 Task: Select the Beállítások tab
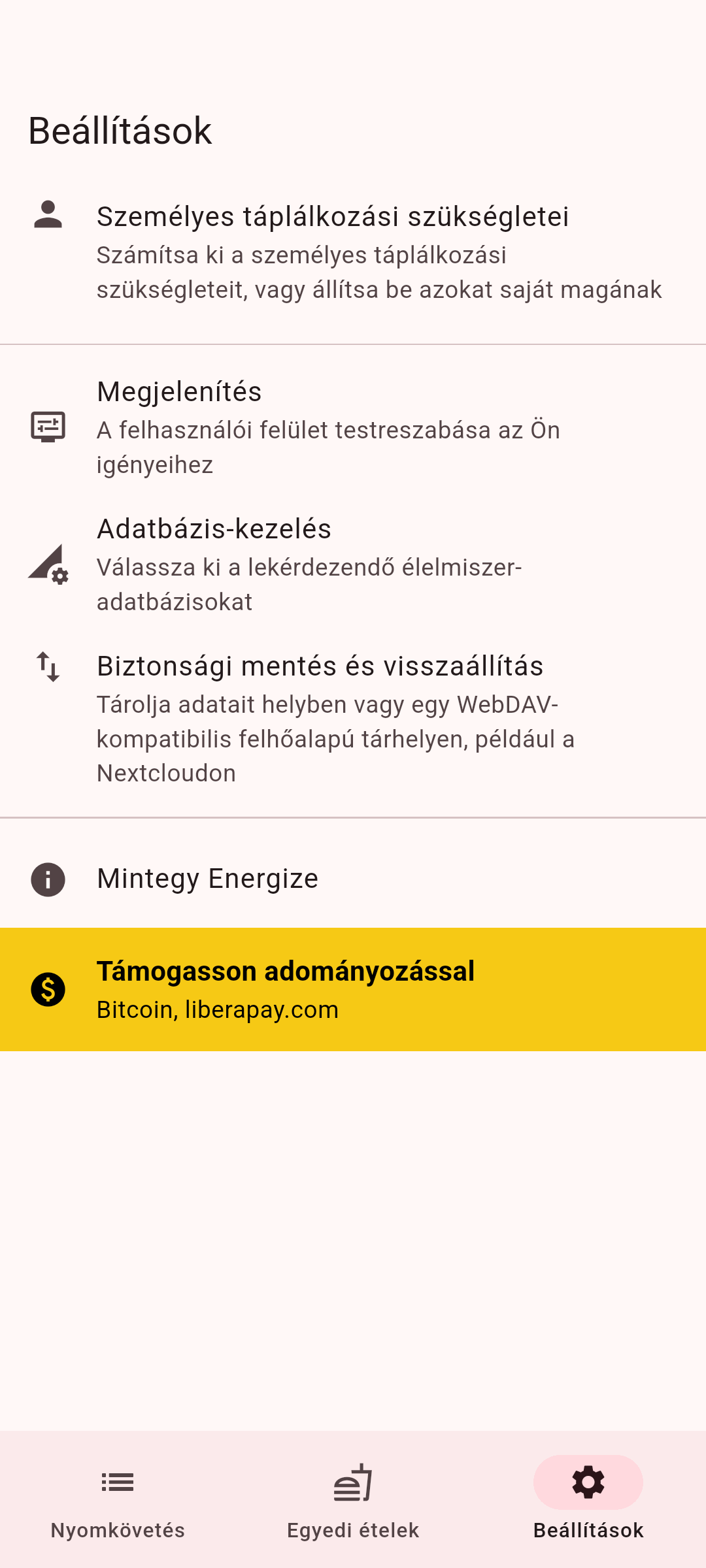coord(588,1499)
